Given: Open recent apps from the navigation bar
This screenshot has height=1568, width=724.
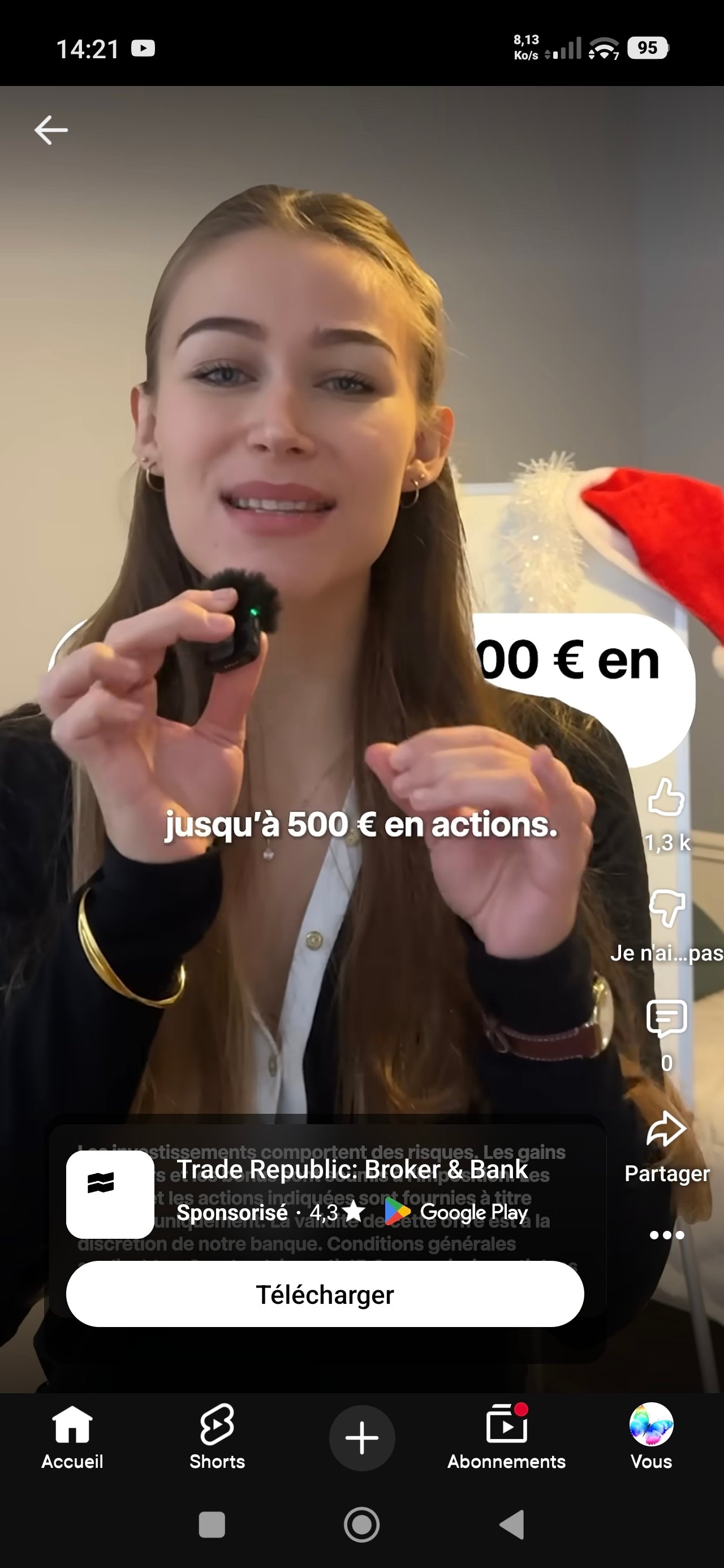Looking at the screenshot, I should (212, 1525).
